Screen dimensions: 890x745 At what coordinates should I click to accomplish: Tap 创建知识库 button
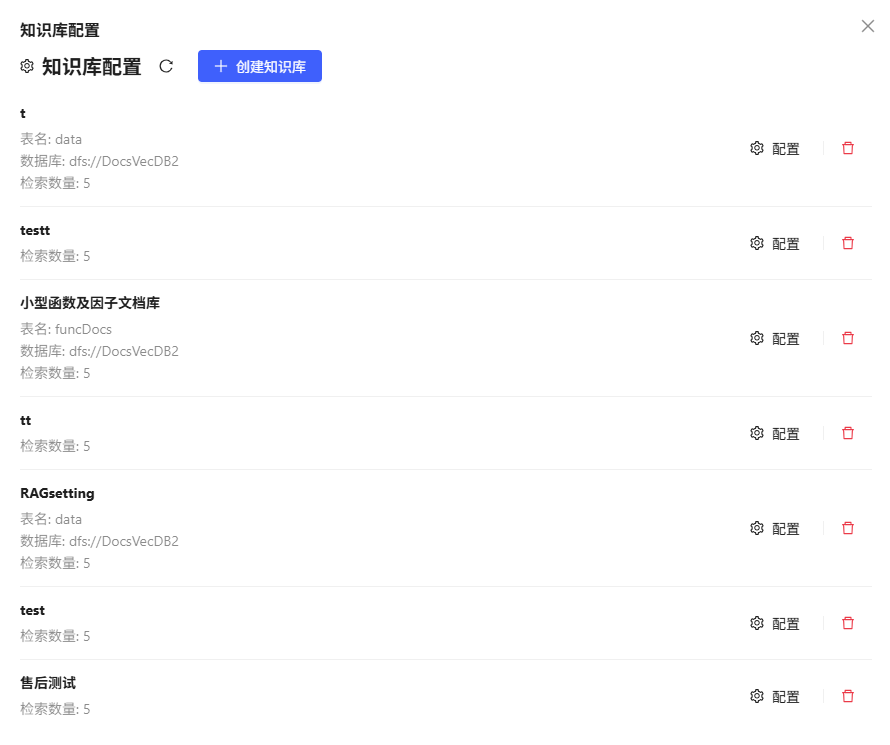tap(260, 66)
